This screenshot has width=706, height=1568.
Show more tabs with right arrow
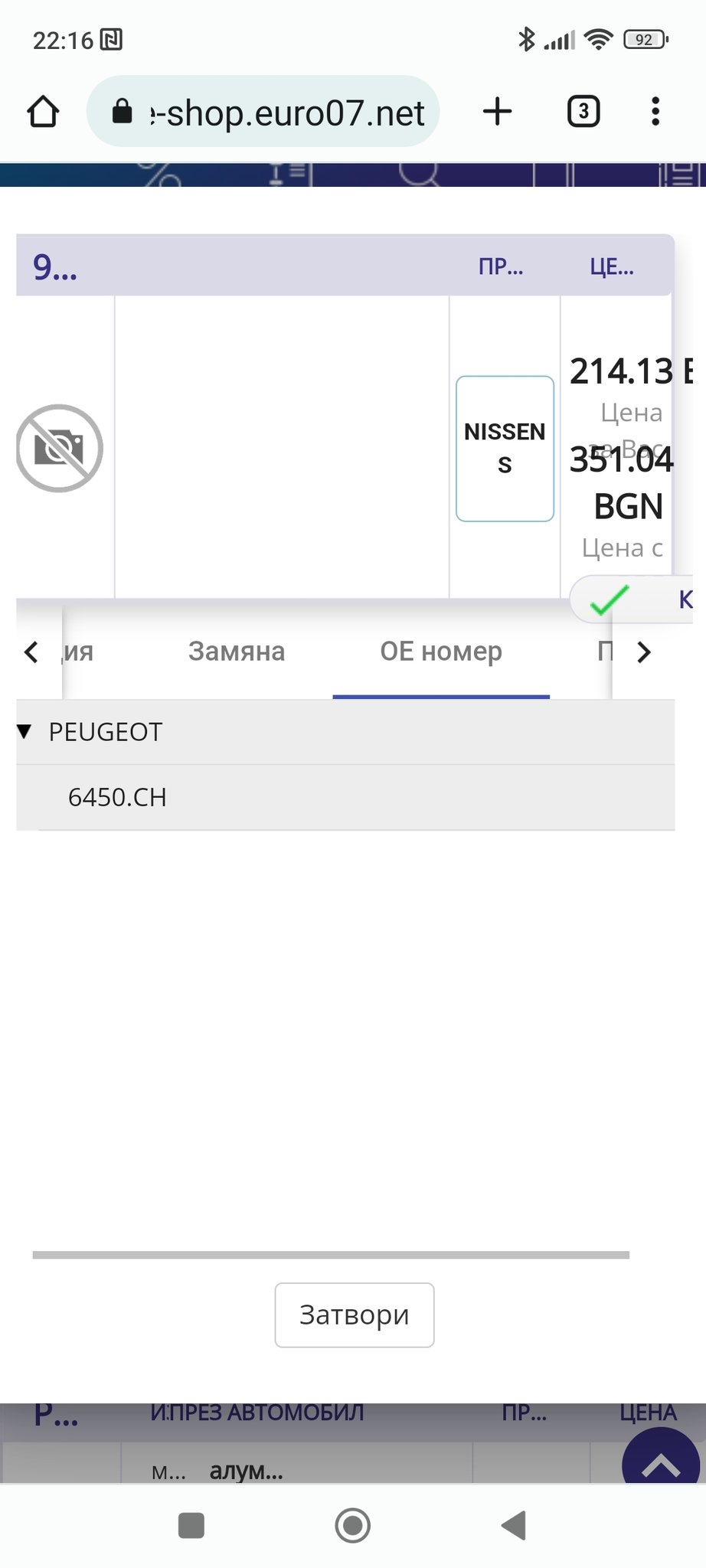[x=644, y=652]
